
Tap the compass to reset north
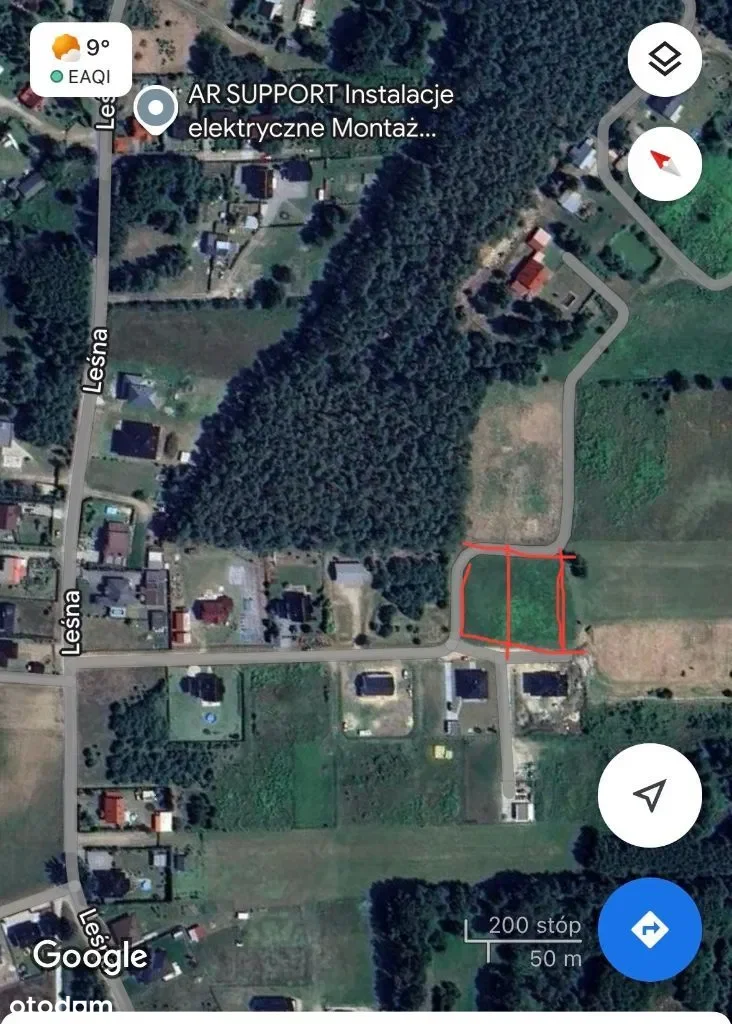pos(664,162)
